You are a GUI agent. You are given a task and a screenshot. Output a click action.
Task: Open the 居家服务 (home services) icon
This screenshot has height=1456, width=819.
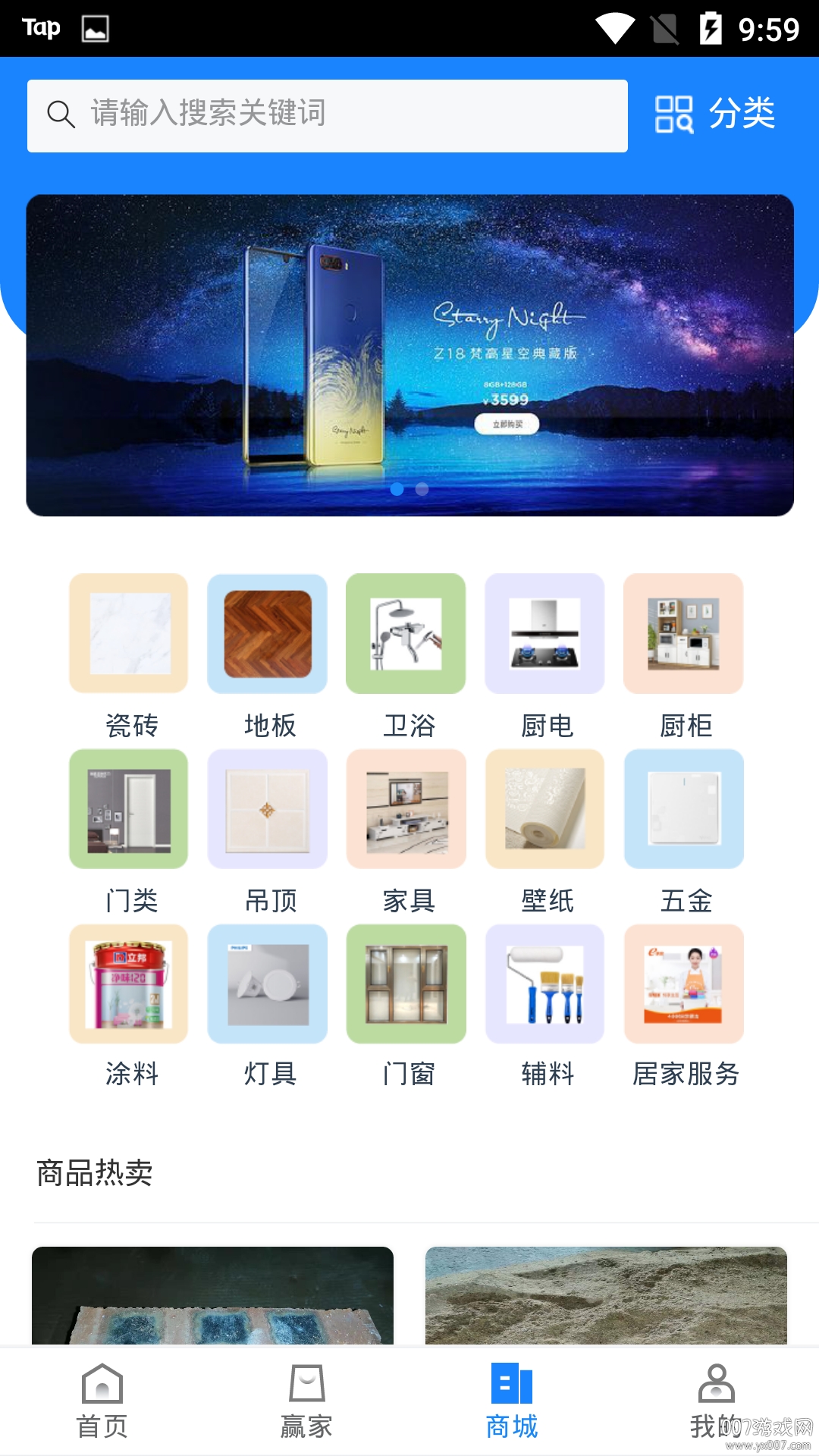(683, 984)
